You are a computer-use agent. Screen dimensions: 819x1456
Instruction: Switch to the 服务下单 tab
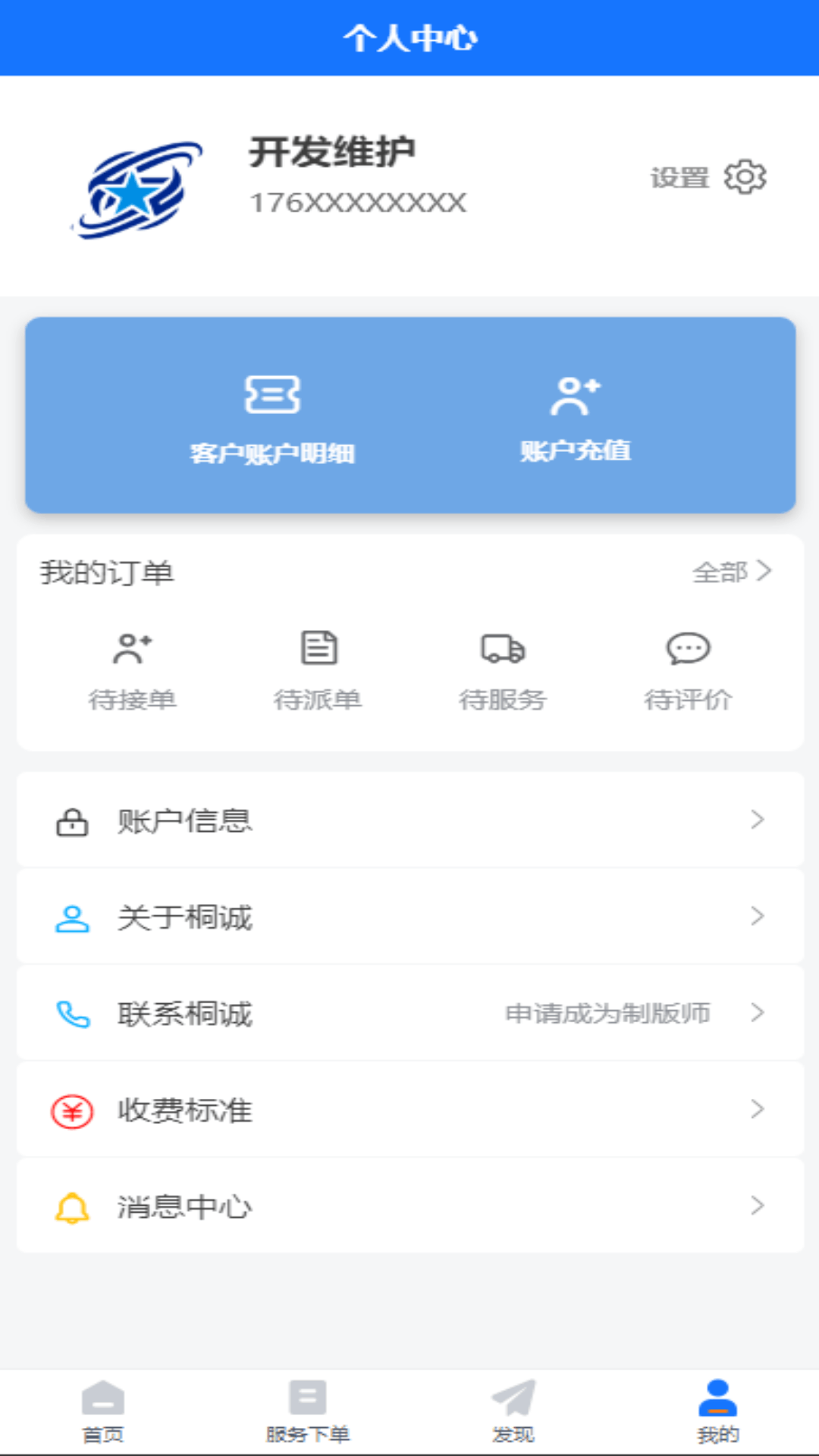coord(308,1411)
